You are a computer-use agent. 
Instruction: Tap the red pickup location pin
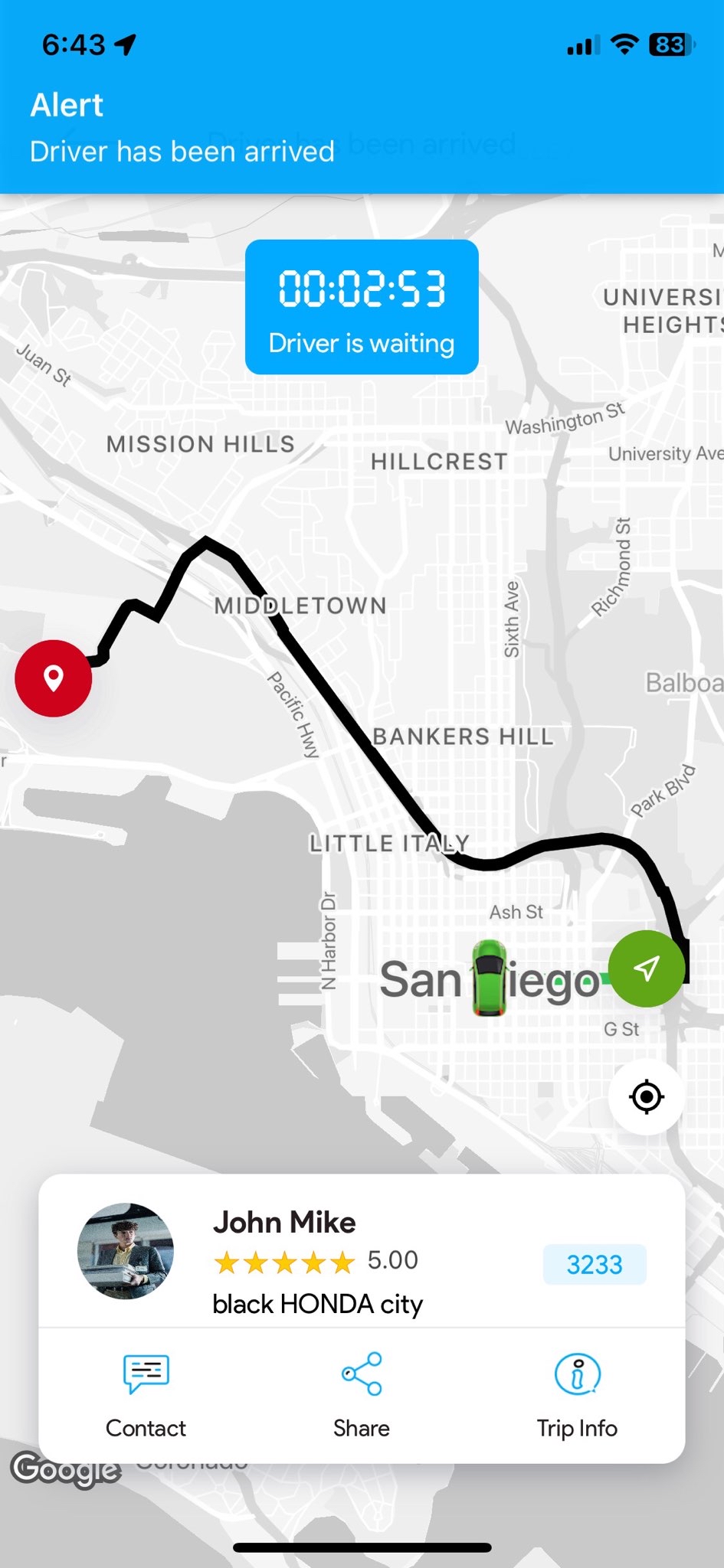pyautogui.click(x=54, y=678)
